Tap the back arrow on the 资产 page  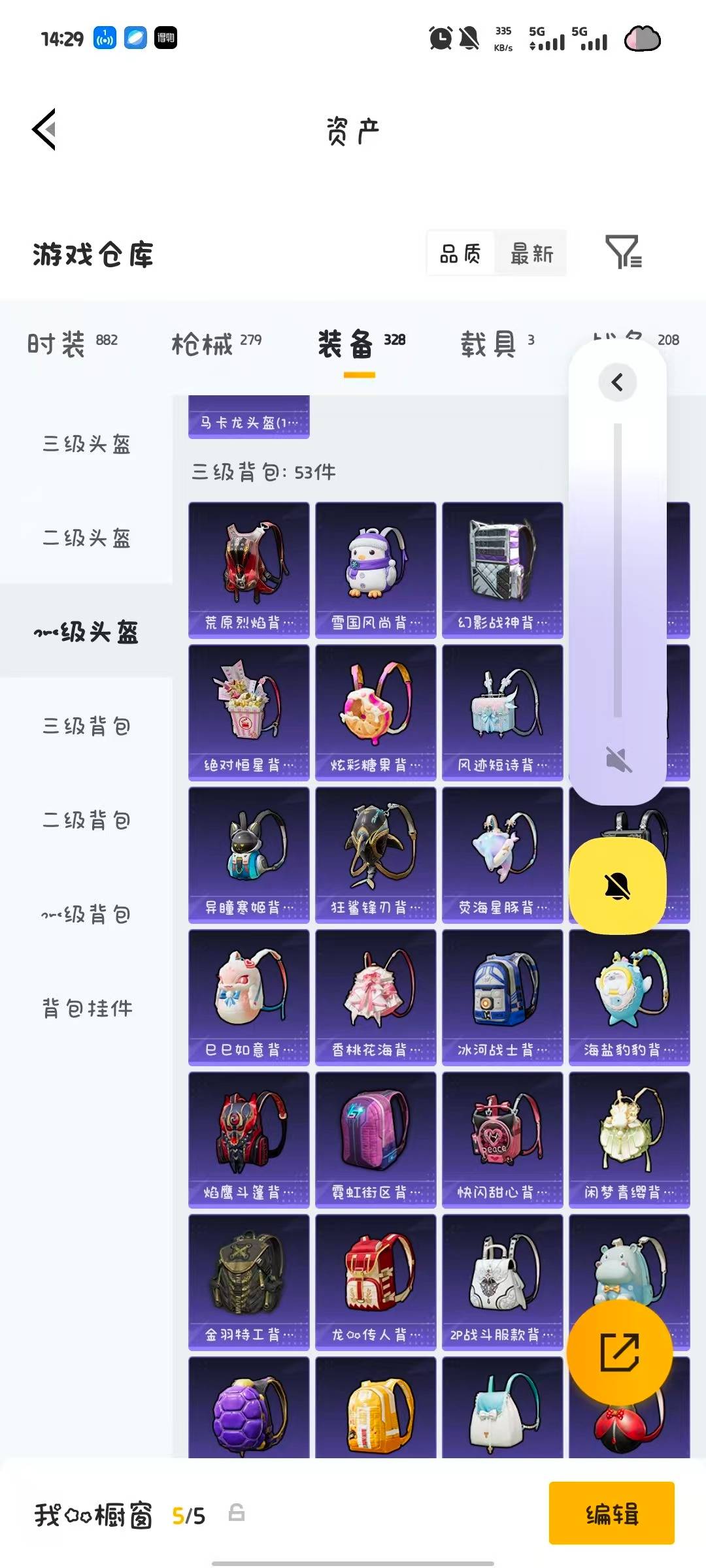(43, 129)
